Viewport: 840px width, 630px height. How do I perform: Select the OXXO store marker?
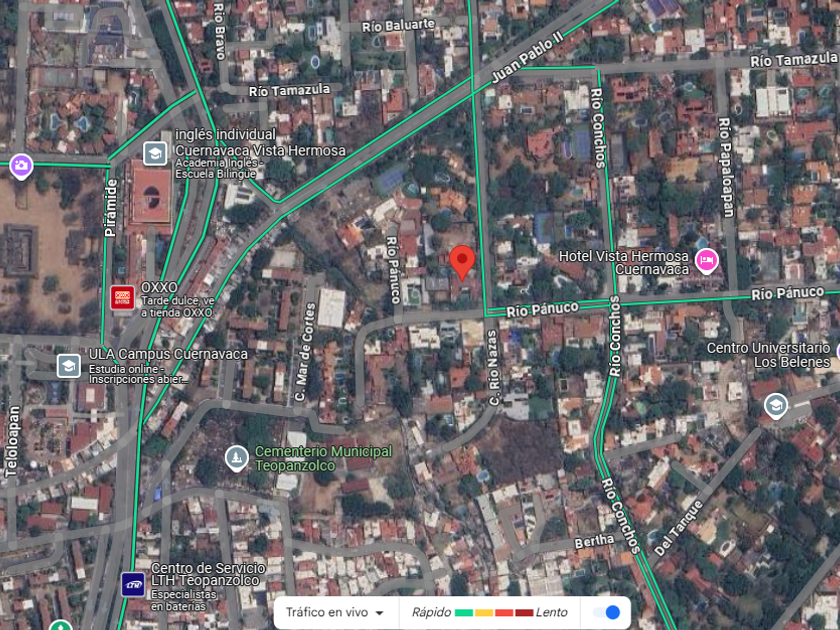(122, 297)
